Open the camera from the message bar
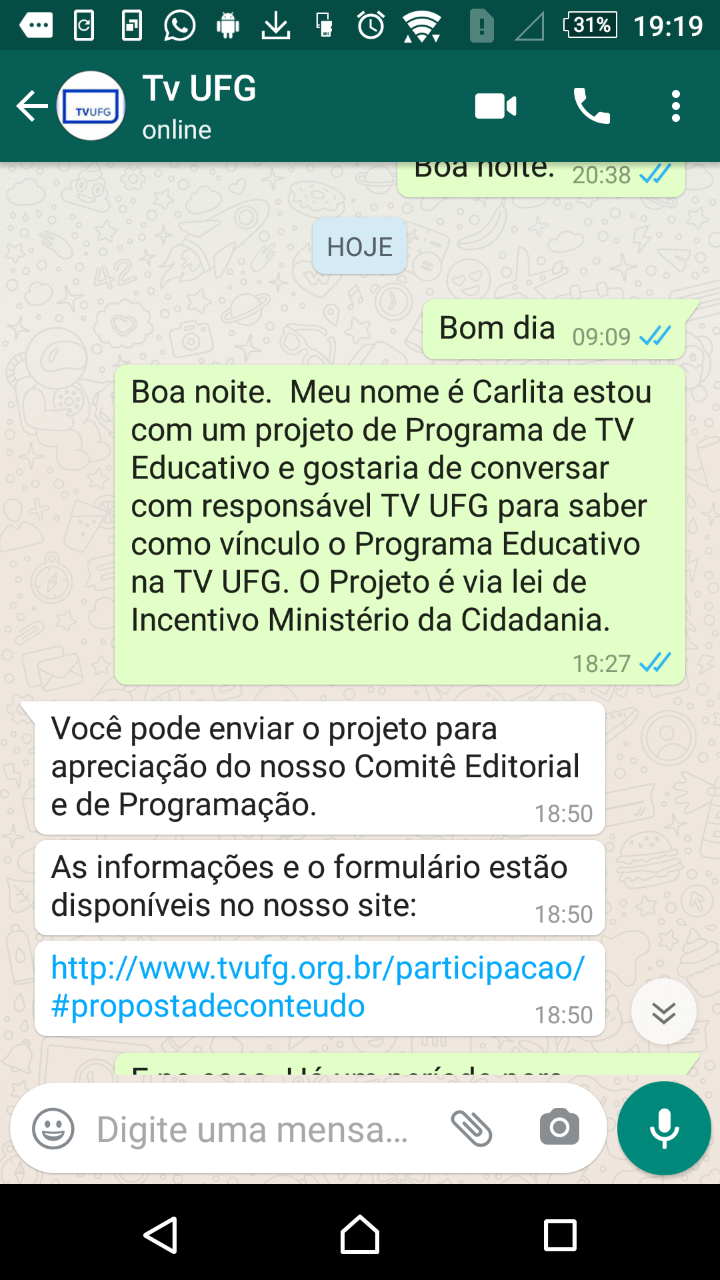 559,1129
